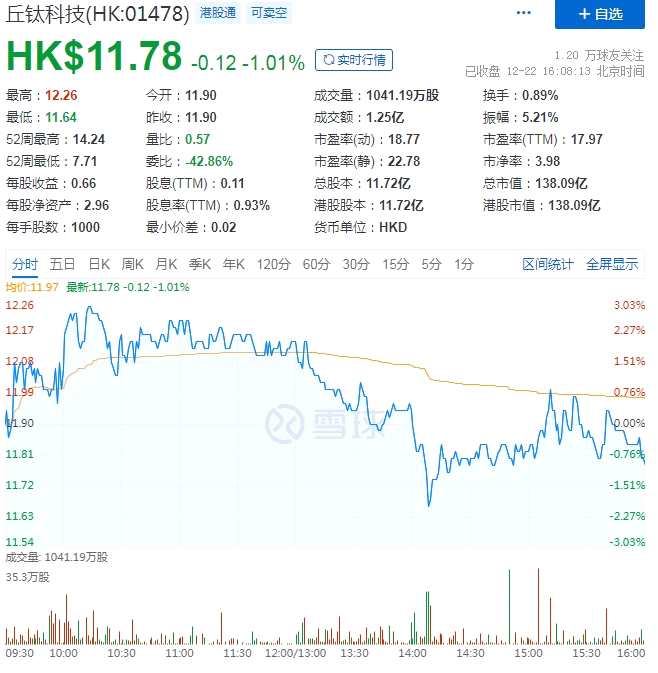Enter 全屏显示 full screen chart
Screen dimensions: 658x673
tap(612, 264)
